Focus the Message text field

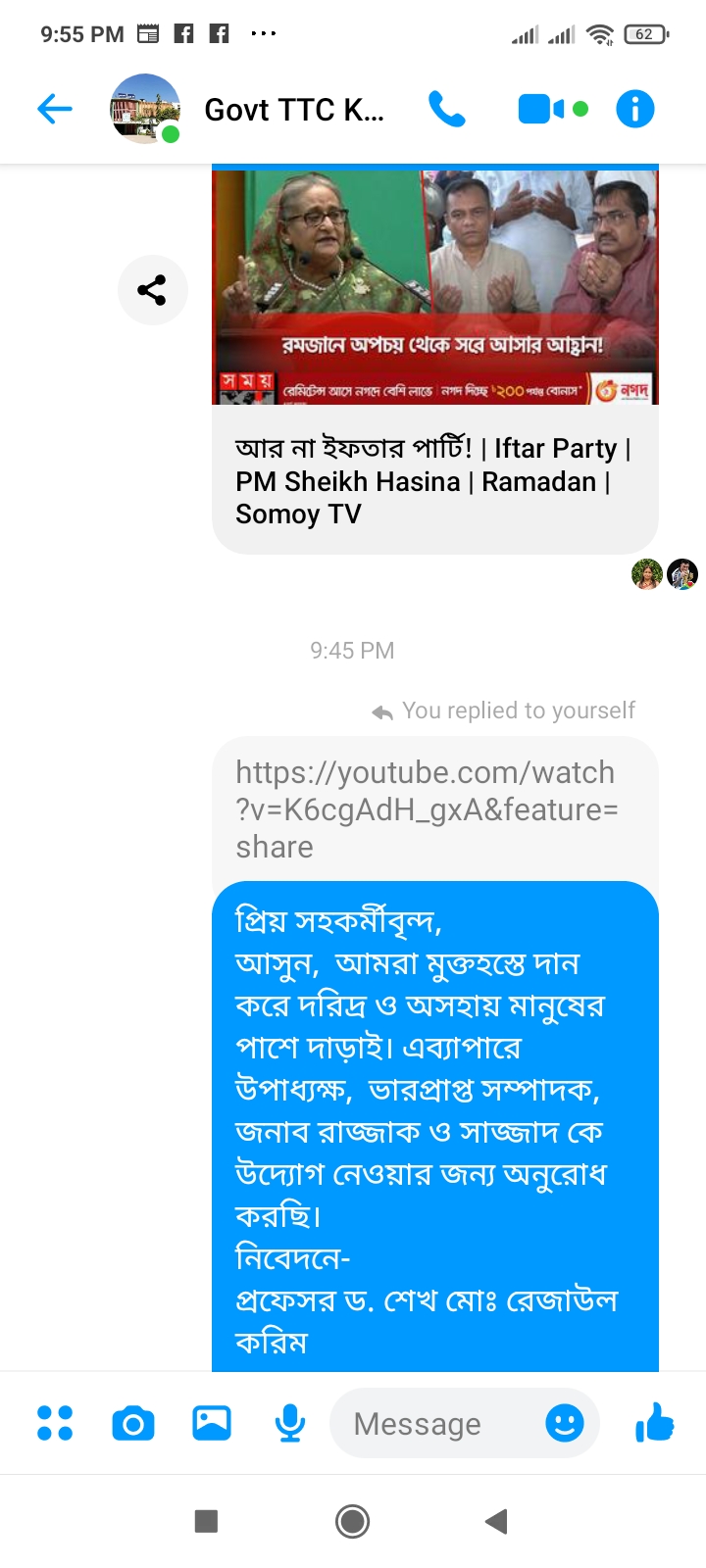(431, 1423)
